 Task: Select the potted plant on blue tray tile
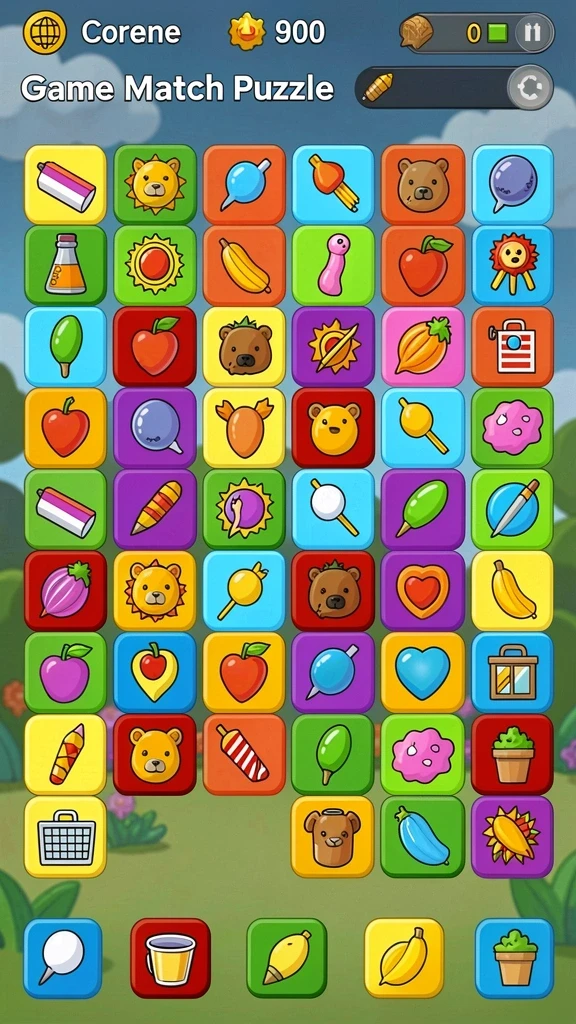tap(514, 958)
